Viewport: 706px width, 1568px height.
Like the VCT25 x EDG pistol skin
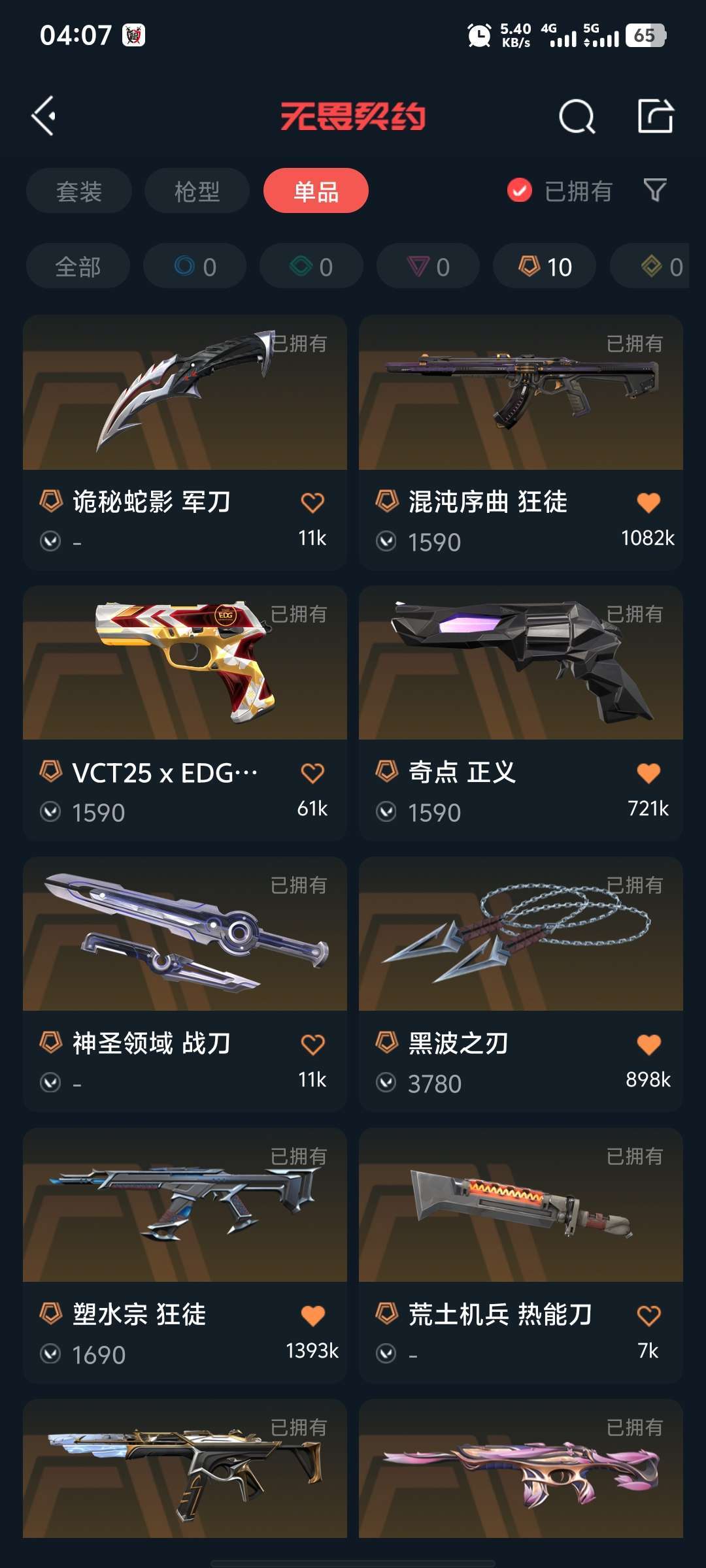pyautogui.click(x=312, y=773)
